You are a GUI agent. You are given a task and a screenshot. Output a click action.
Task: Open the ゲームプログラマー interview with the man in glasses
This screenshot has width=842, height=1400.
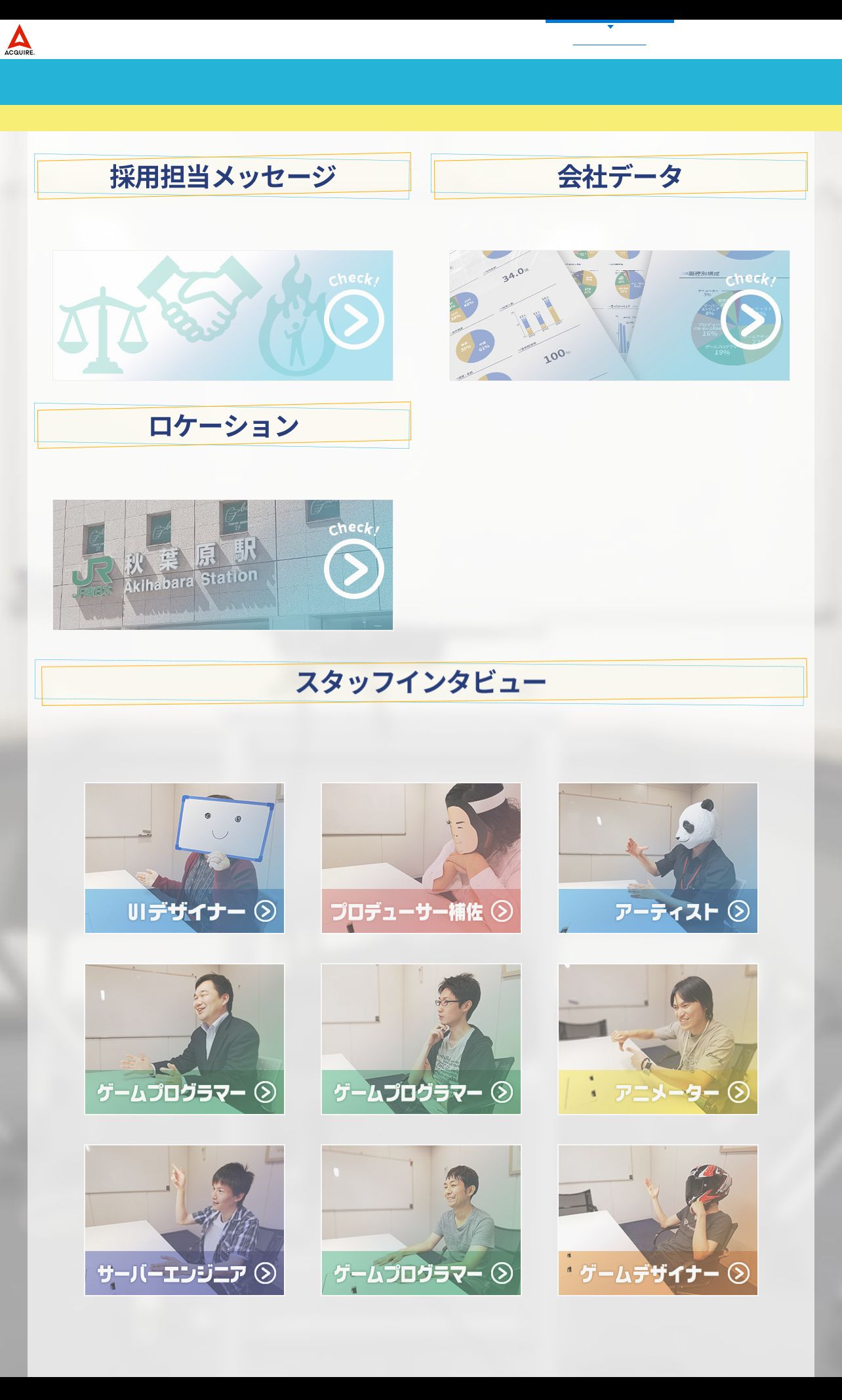(421, 1039)
